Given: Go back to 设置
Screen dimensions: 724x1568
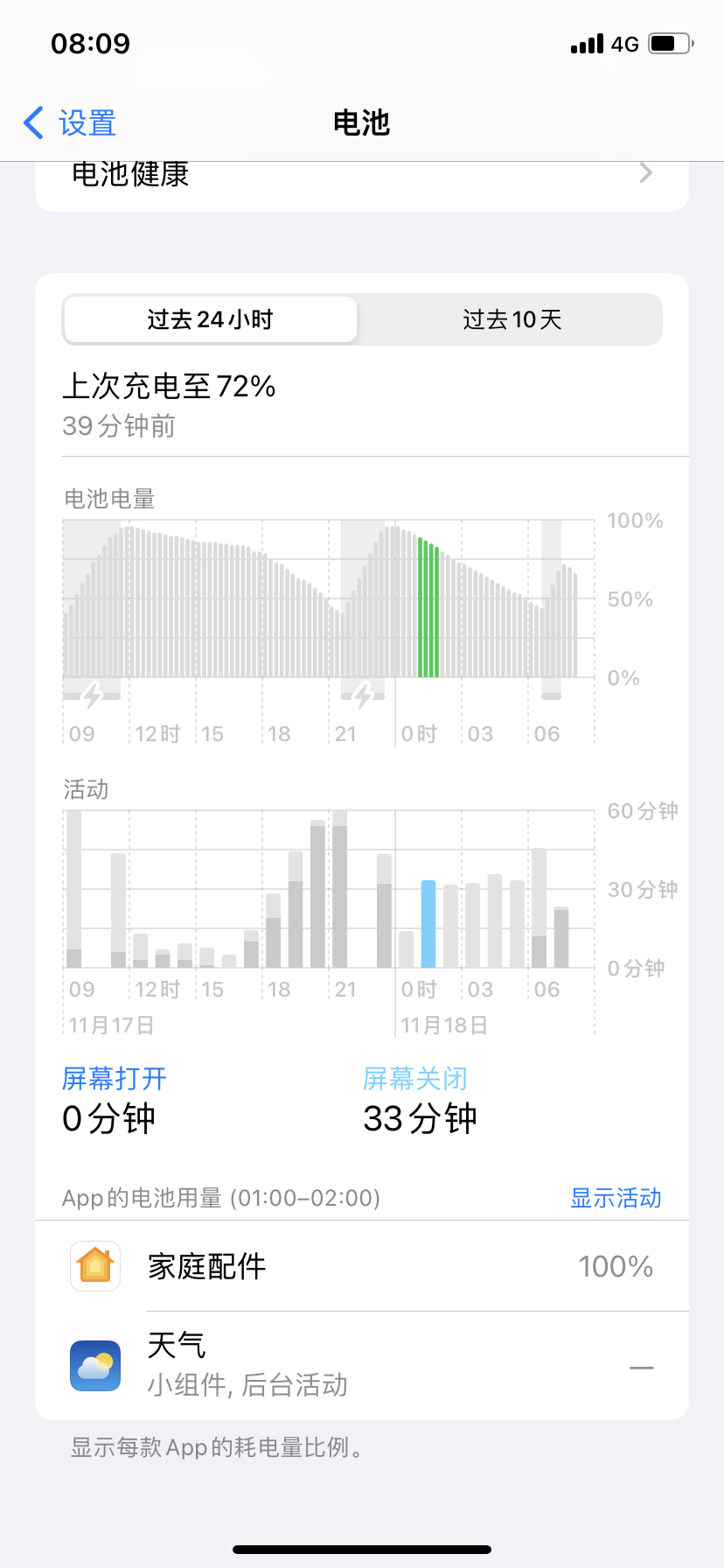Looking at the screenshot, I should [70, 123].
